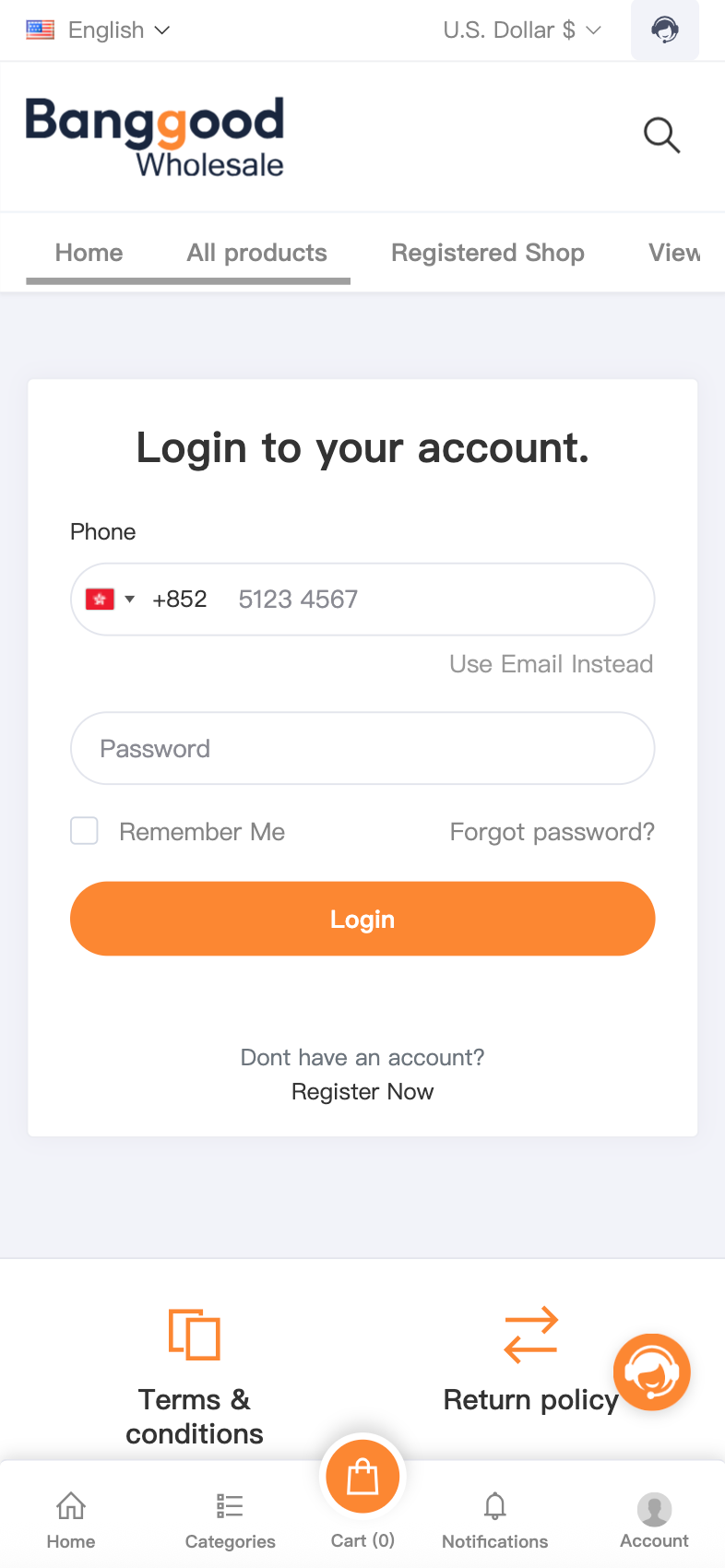
Task: Tap the orange Login button
Action: [362, 919]
